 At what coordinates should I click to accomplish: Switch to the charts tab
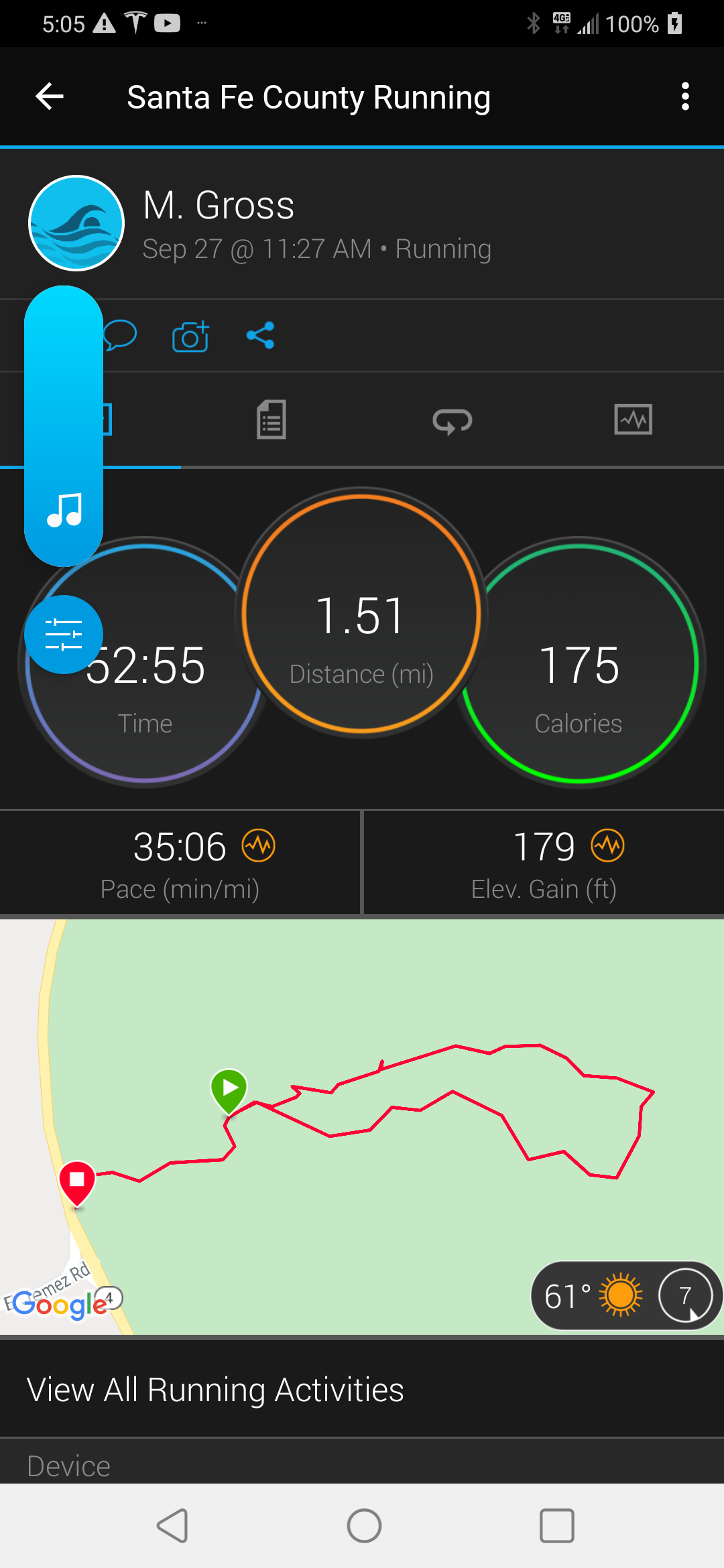pyautogui.click(x=633, y=420)
